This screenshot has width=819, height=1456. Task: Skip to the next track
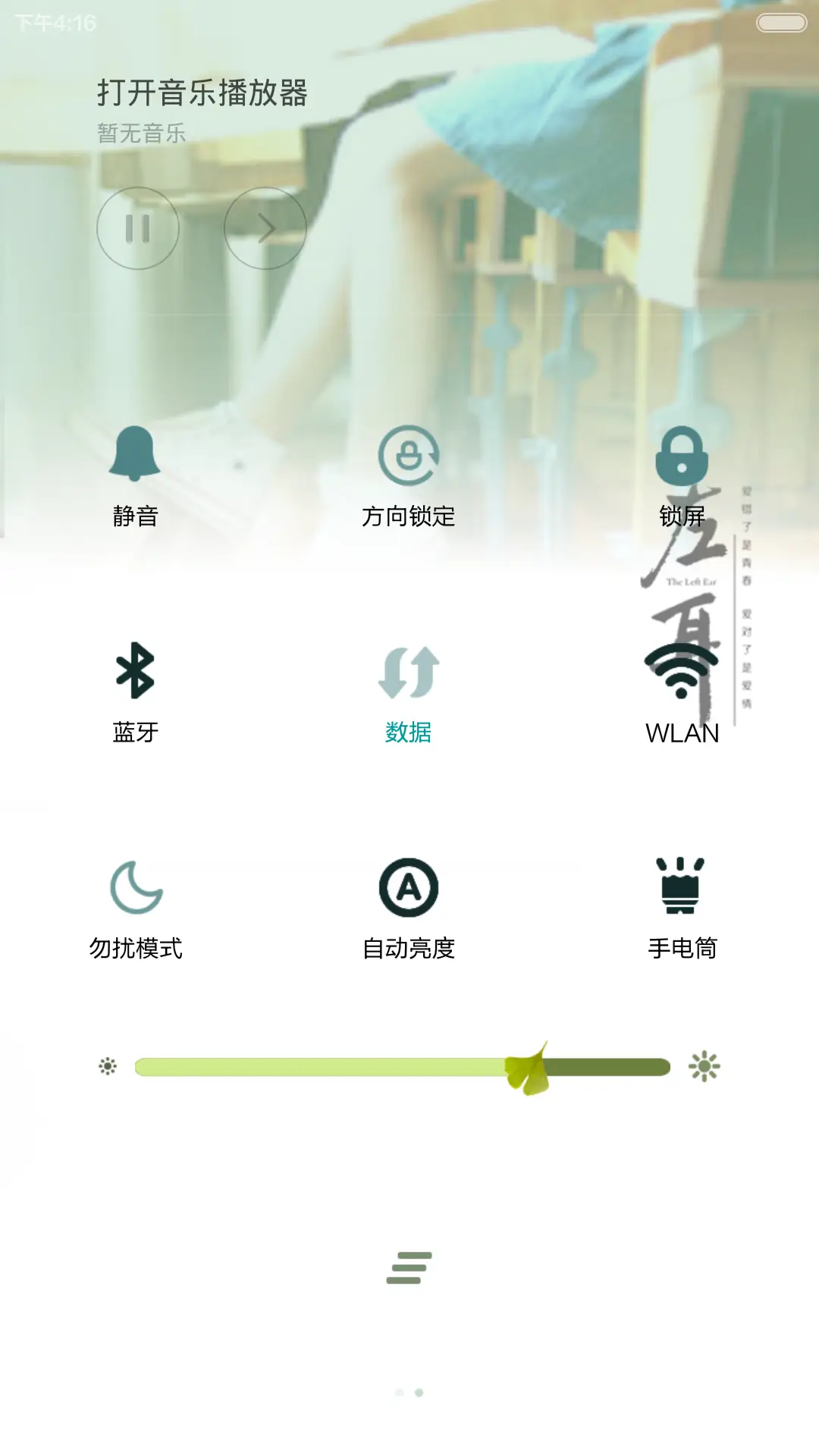point(266,227)
